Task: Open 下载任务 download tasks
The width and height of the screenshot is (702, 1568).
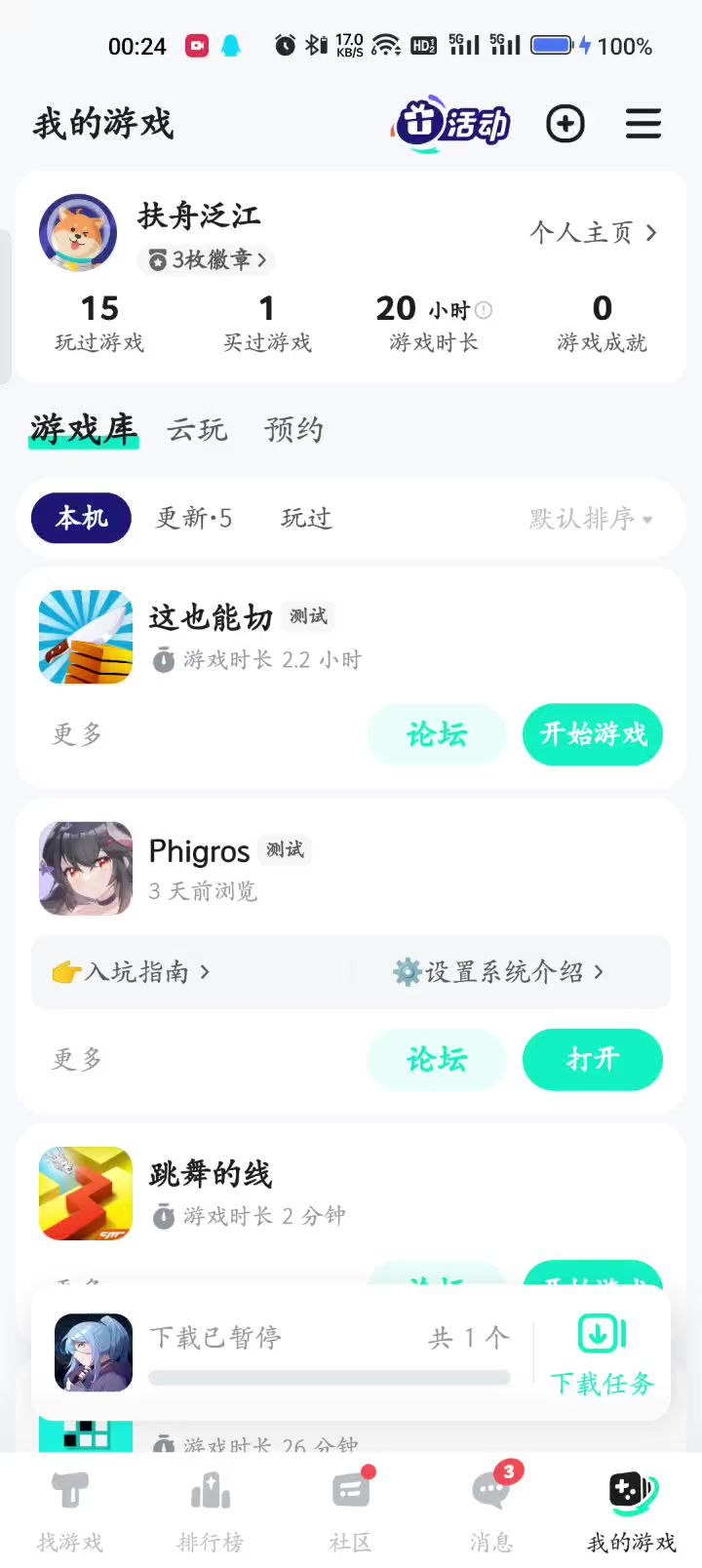Action: [x=602, y=1355]
